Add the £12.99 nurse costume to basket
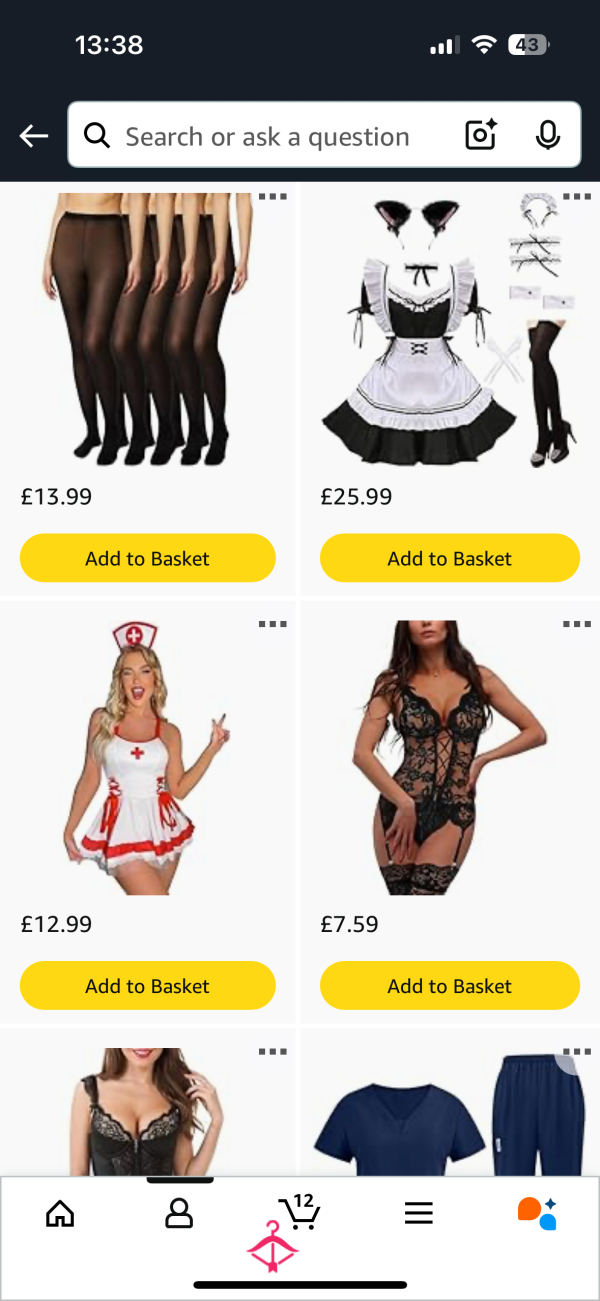600x1301 pixels. click(148, 985)
